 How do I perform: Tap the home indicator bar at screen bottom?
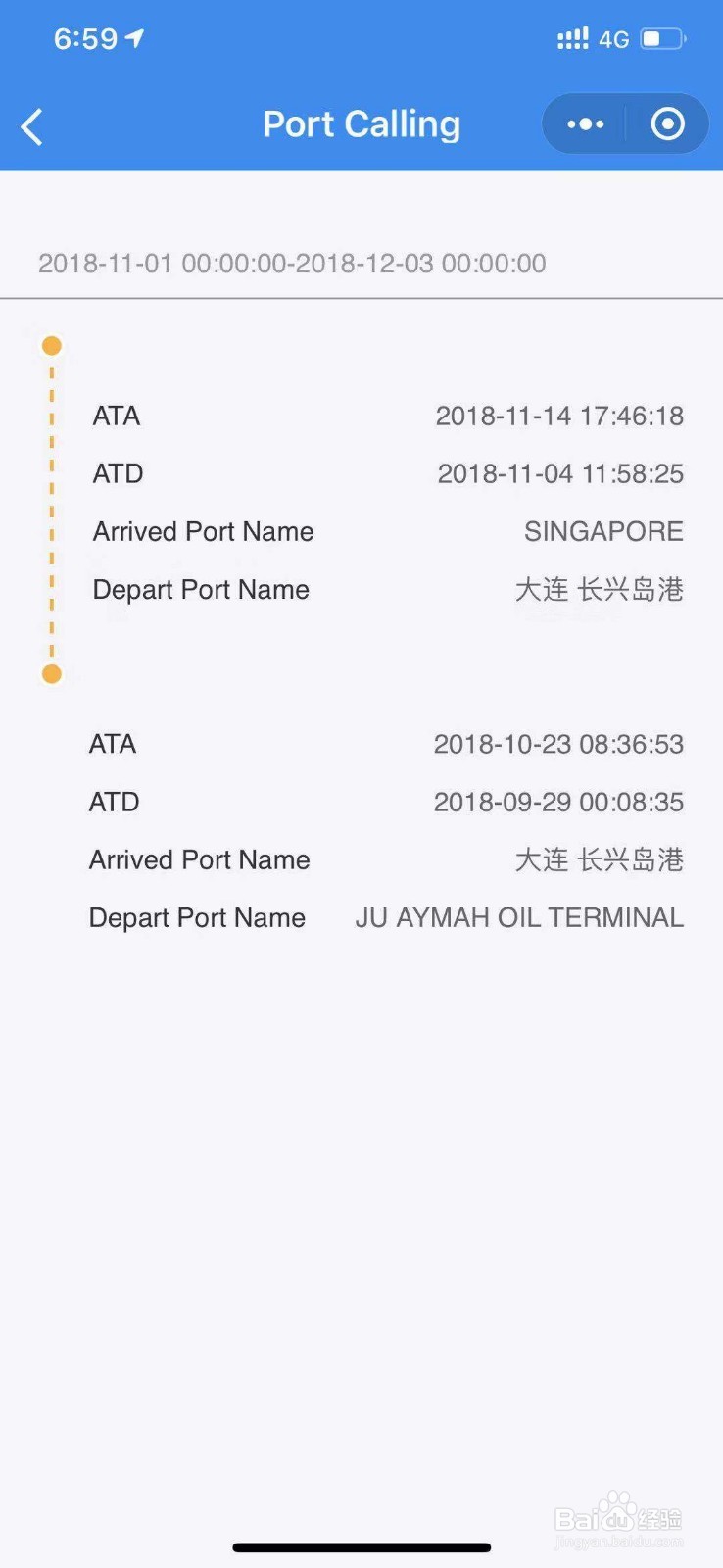(x=361, y=1547)
